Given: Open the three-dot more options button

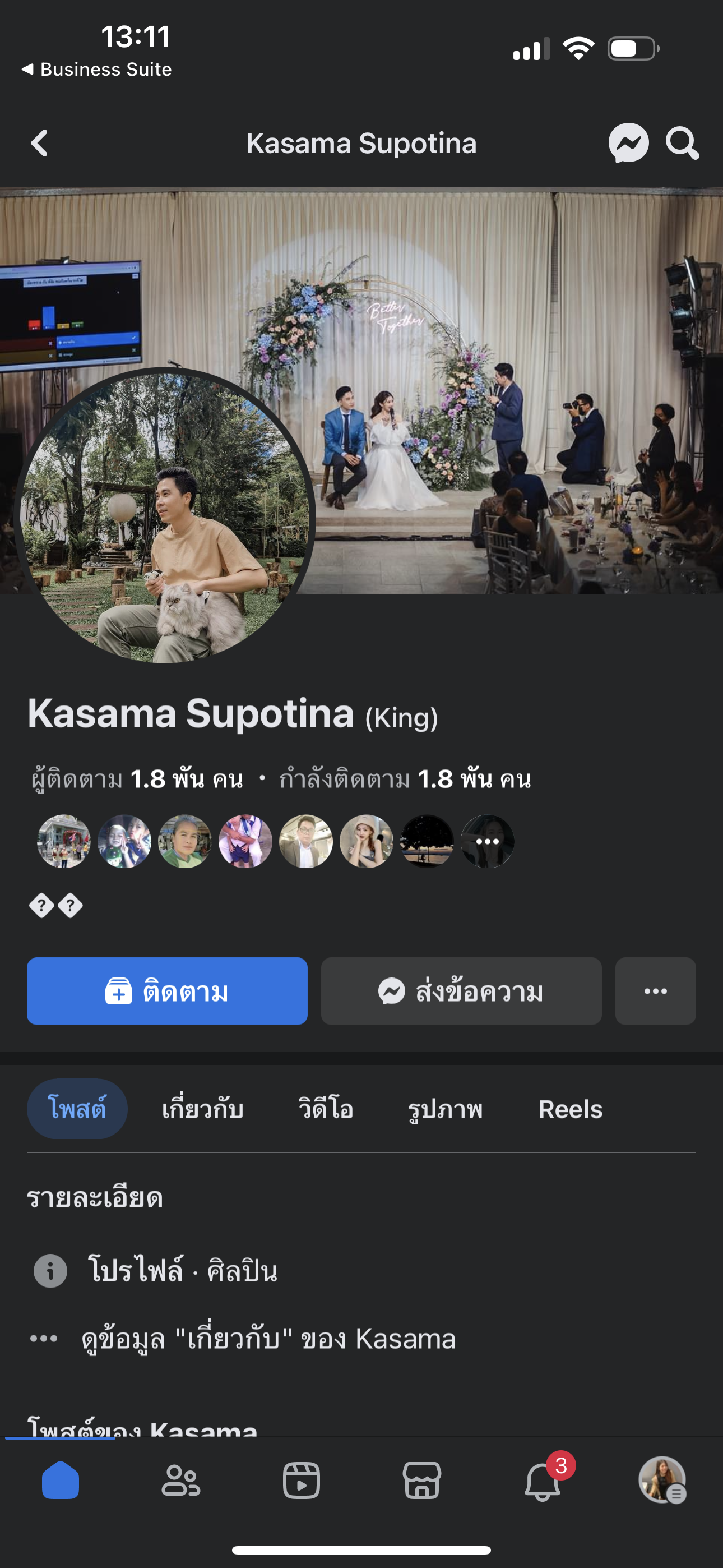Looking at the screenshot, I should pos(655,991).
